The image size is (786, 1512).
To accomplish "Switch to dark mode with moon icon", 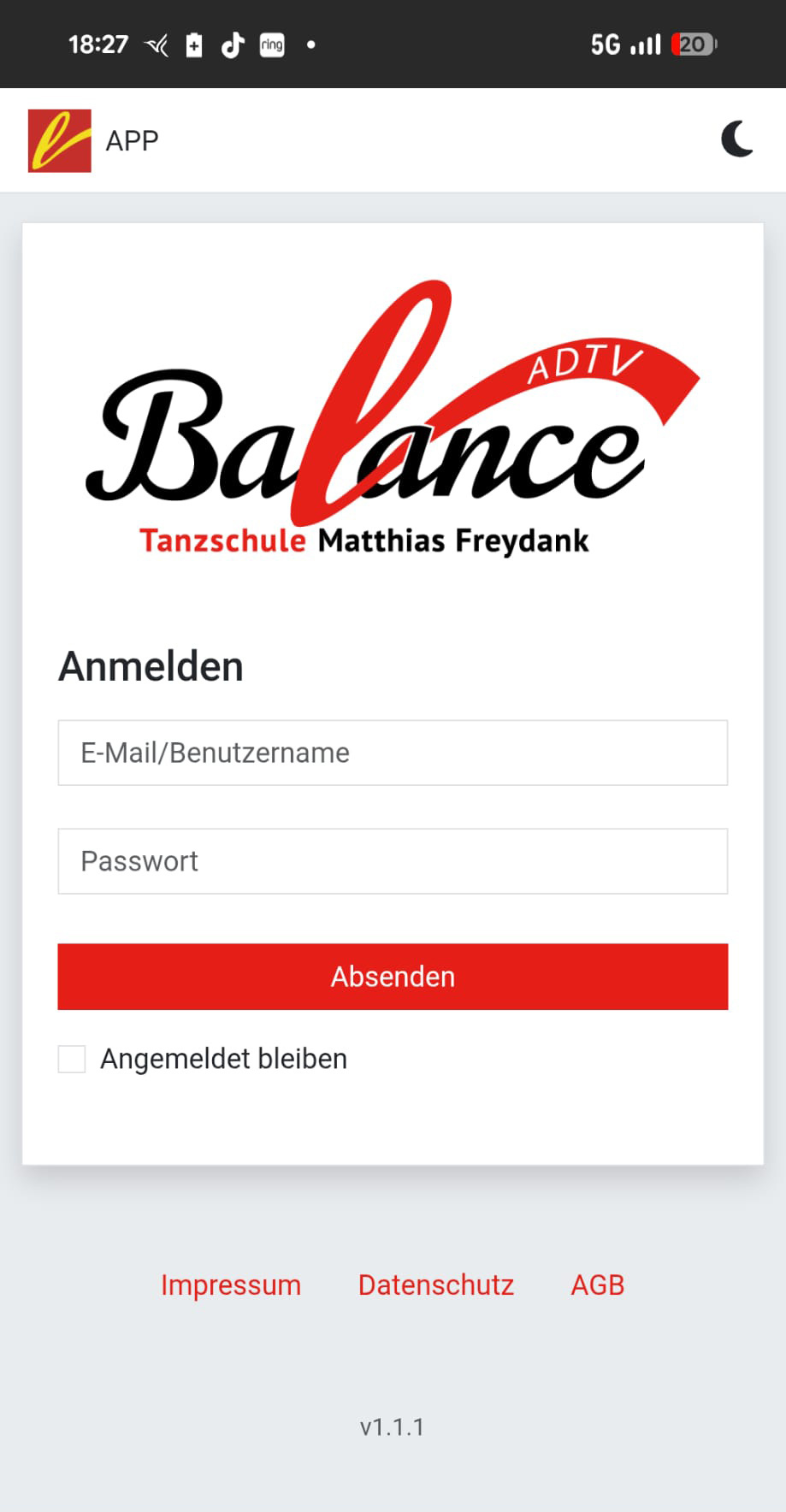I will [736, 139].
